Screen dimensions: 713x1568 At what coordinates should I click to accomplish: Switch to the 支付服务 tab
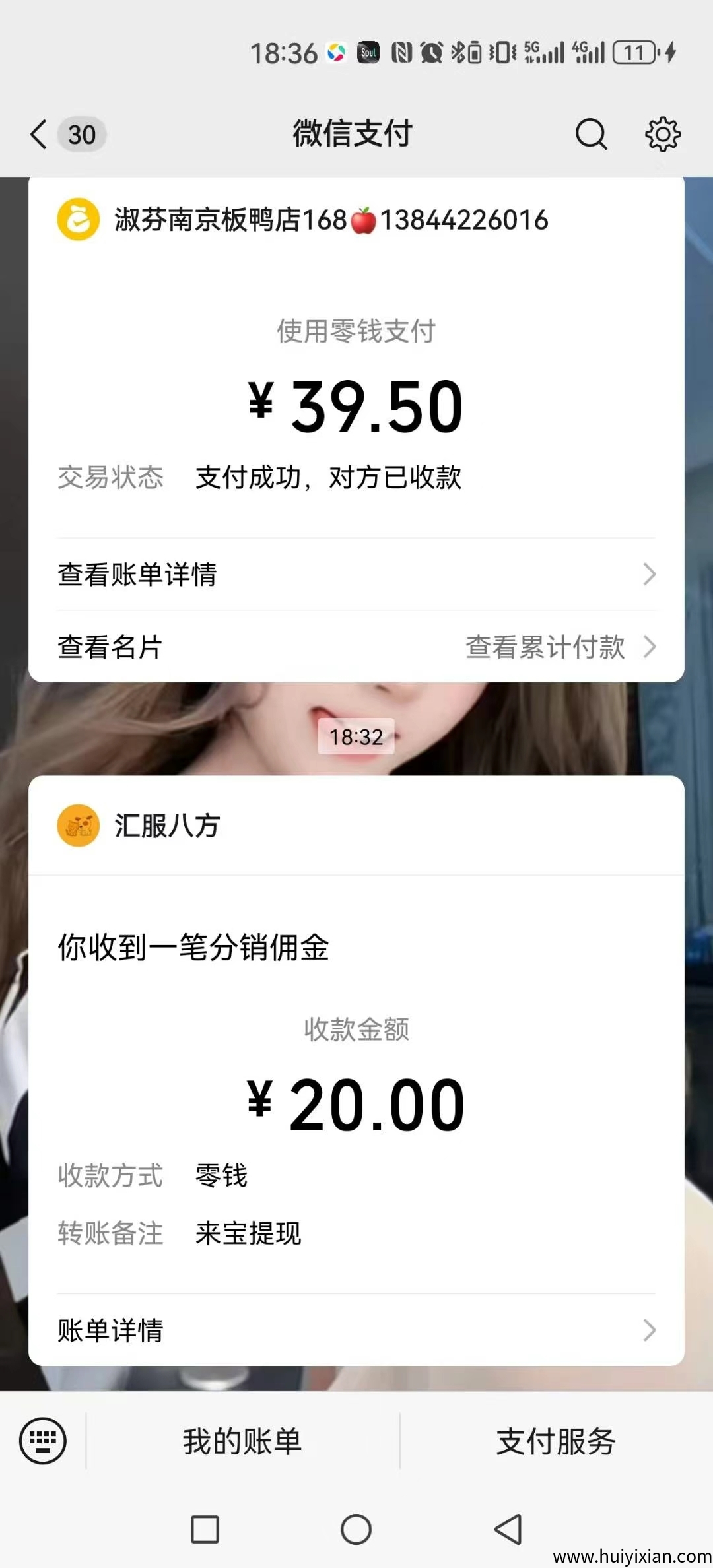coord(557,1443)
